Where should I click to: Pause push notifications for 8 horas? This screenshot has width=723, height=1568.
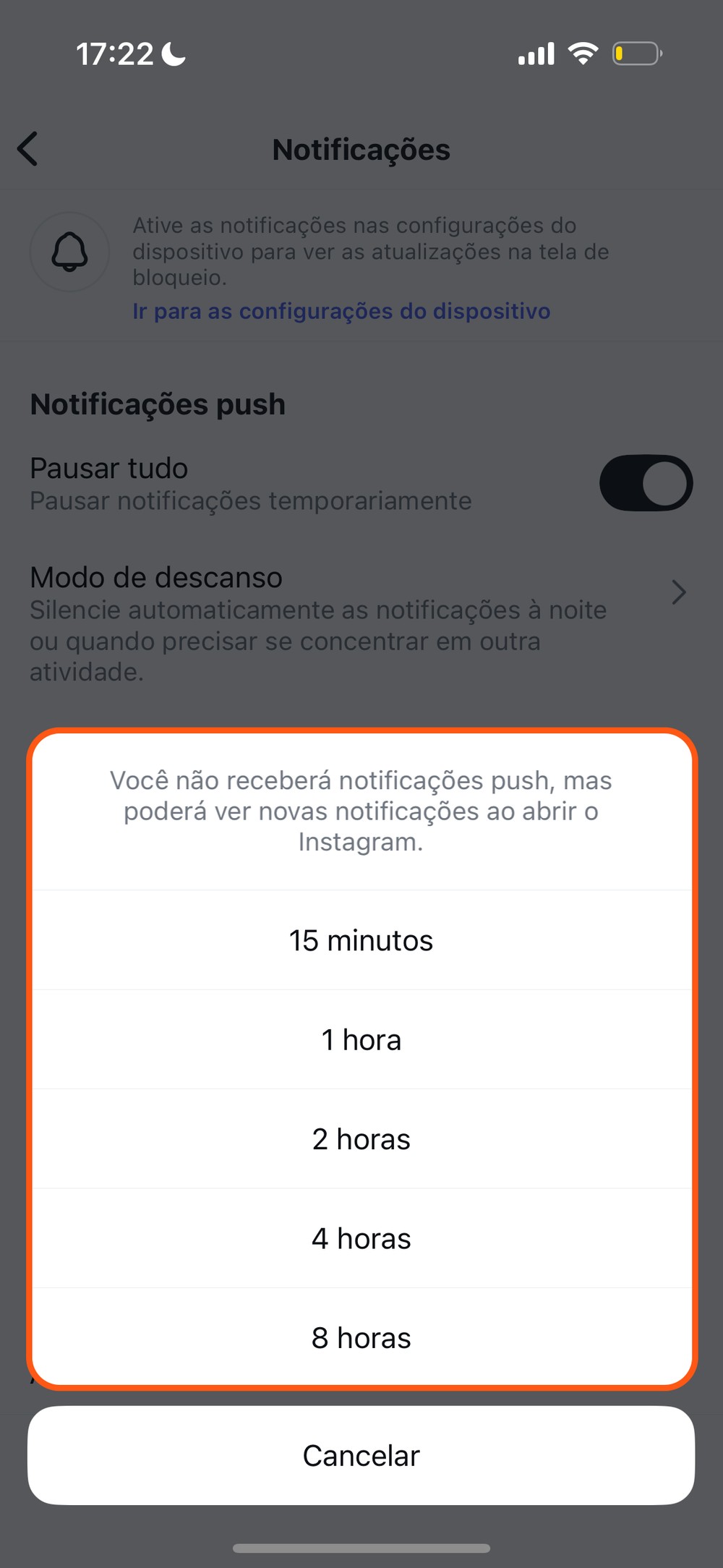[361, 1338]
